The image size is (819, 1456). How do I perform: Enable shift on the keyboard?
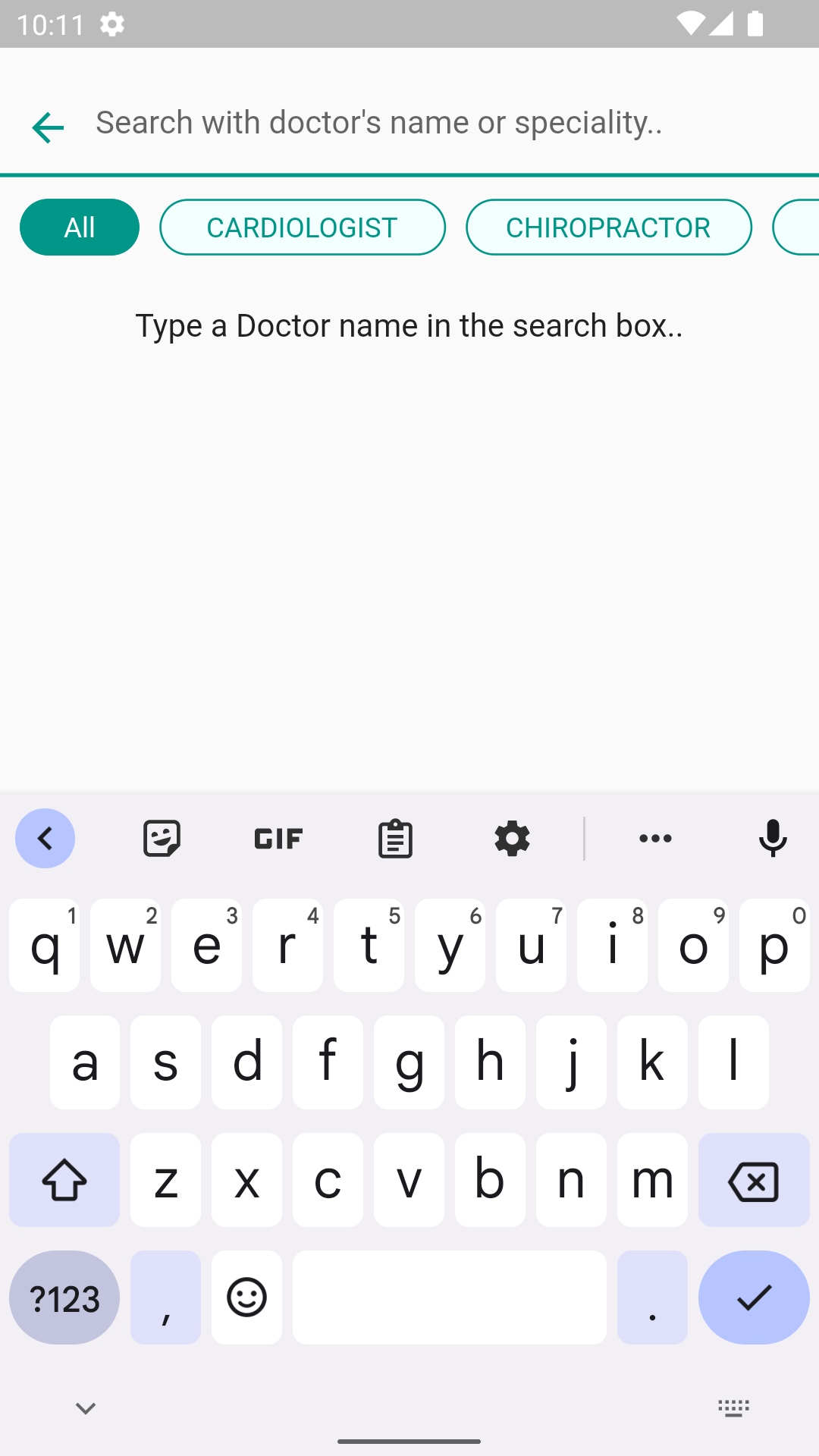pos(64,1181)
